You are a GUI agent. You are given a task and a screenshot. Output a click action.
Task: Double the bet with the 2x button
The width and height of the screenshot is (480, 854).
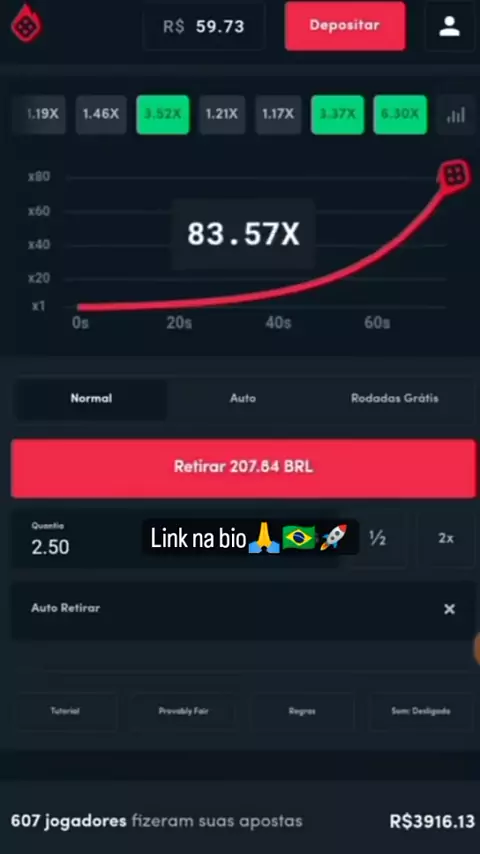[446, 539]
